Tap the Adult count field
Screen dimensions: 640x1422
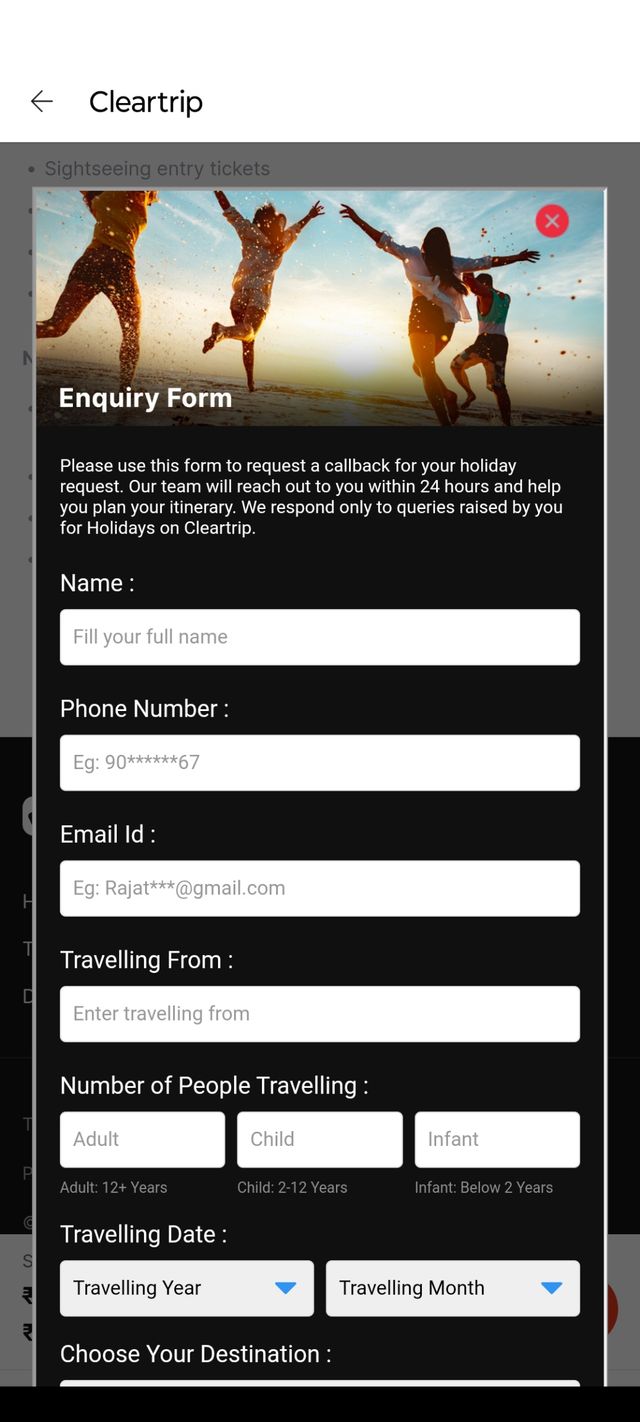pyautogui.click(x=142, y=1139)
